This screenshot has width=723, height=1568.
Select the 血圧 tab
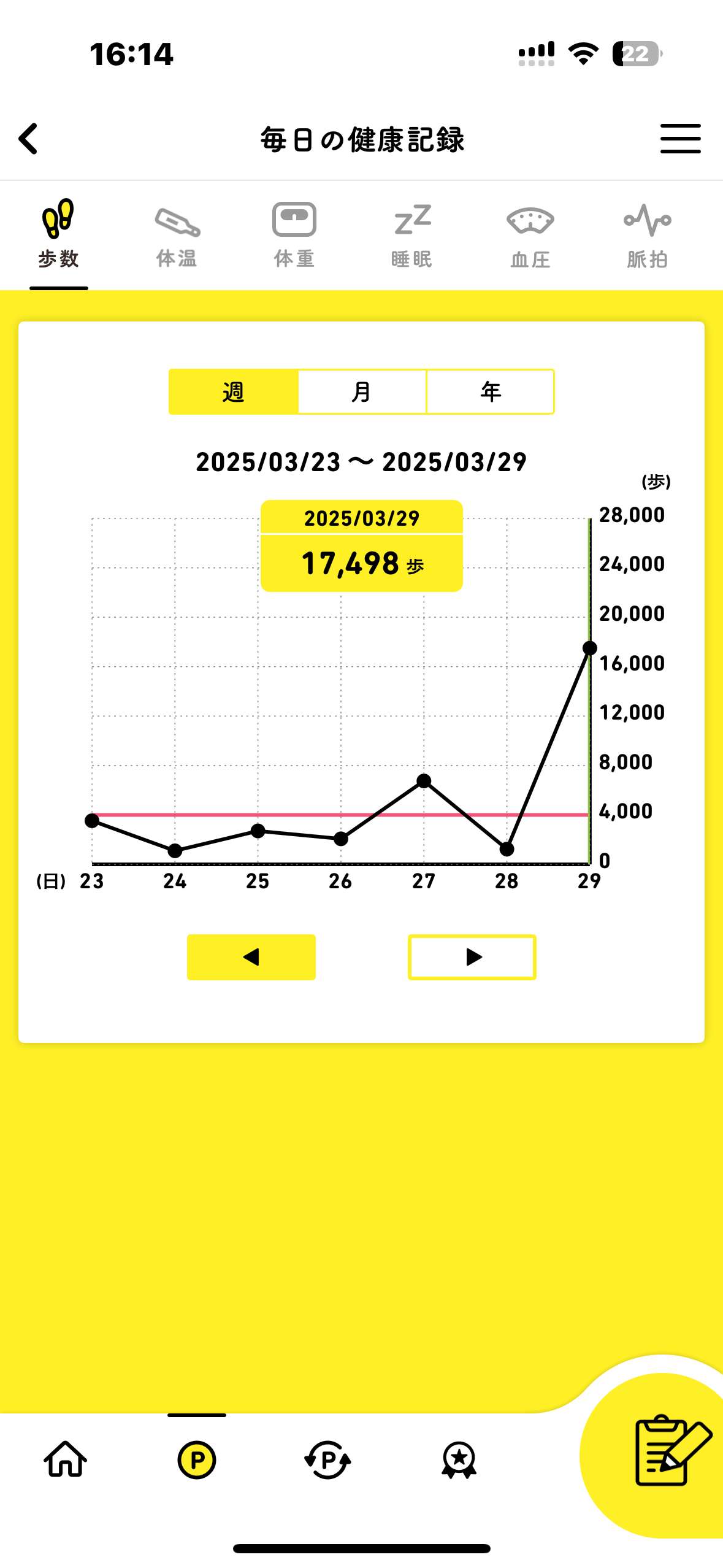point(530,237)
